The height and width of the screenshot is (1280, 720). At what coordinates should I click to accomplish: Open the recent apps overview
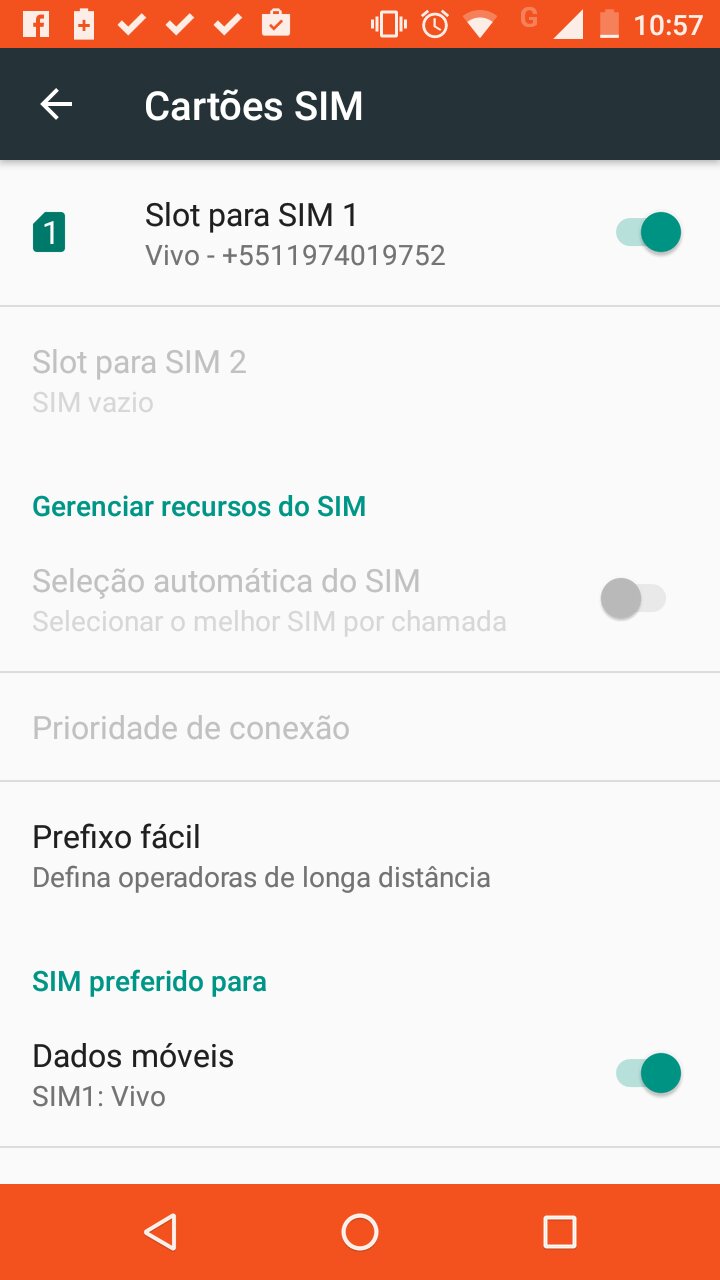[559, 1232]
